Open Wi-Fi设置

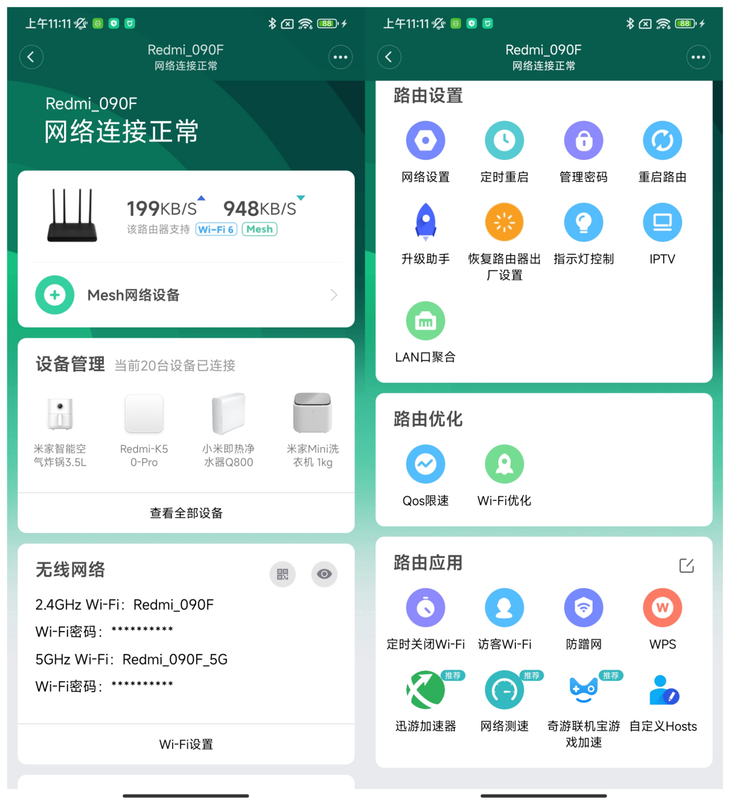click(x=186, y=744)
